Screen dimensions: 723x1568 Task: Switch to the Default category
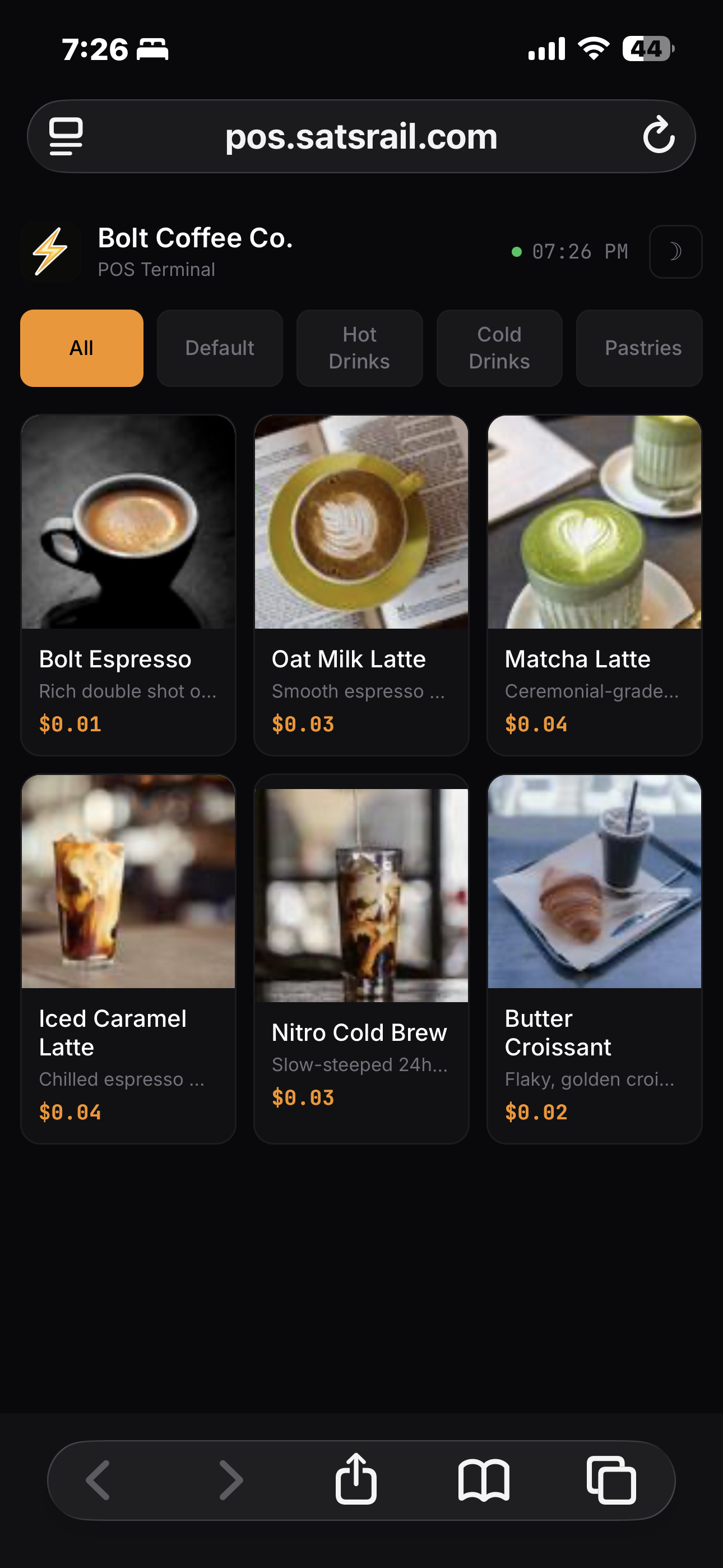[x=219, y=348]
